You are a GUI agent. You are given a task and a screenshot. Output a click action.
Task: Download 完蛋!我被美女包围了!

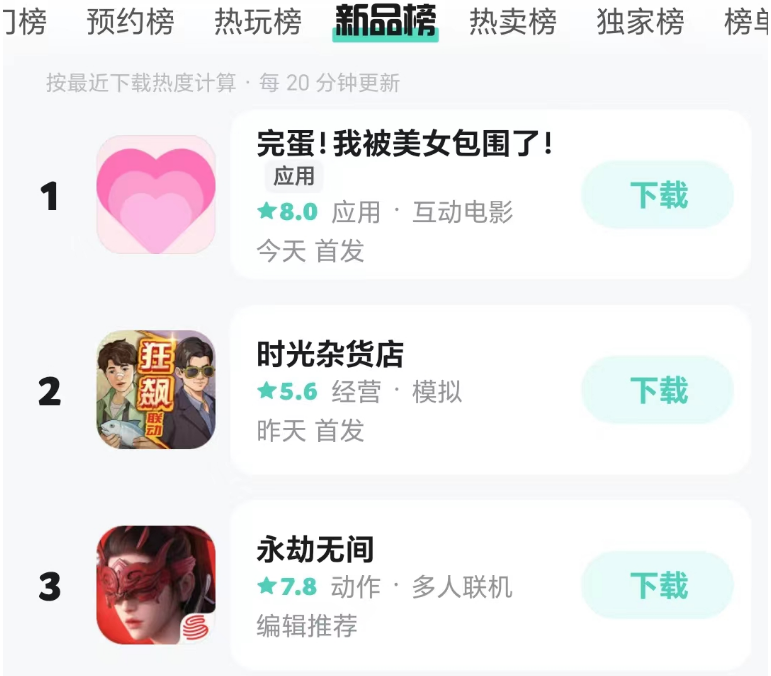tap(658, 195)
